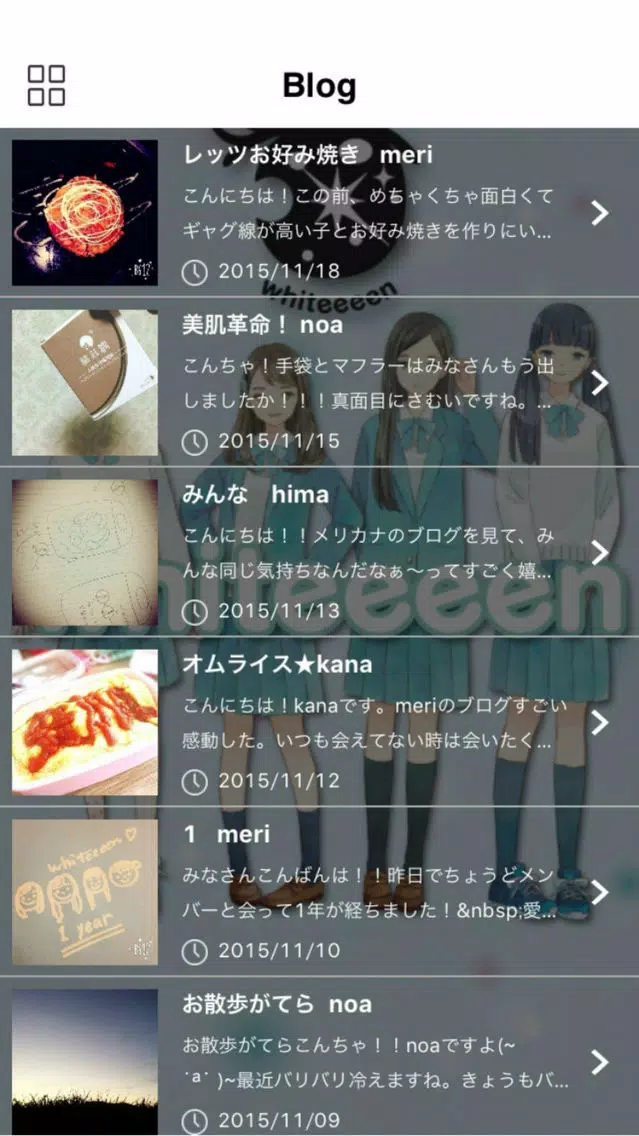This screenshot has height=1136, width=639.
Task: Open the grid menu icon
Action: 46,86
